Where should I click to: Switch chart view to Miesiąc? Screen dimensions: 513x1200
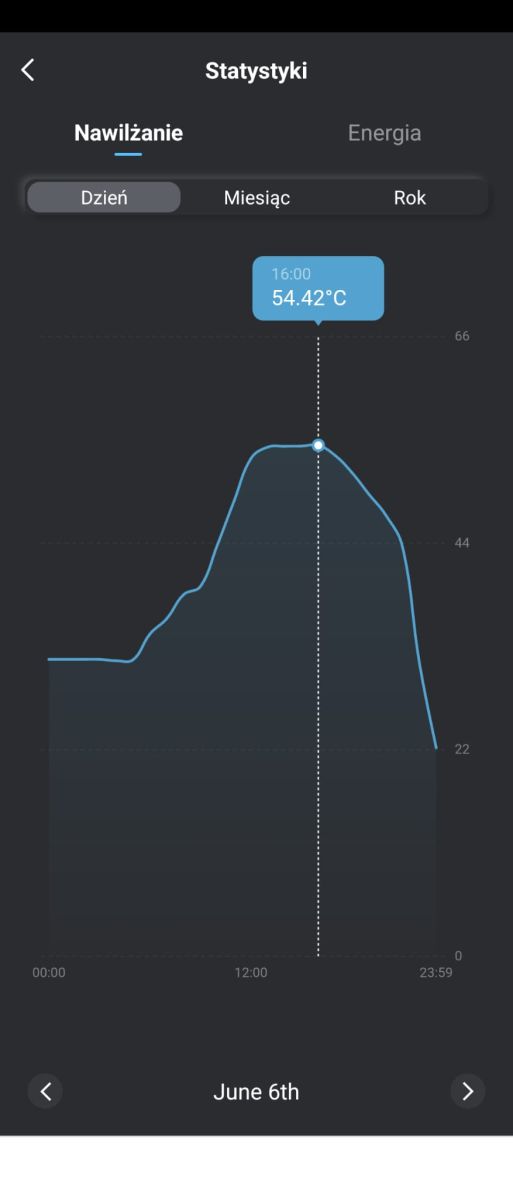tap(257, 198)
